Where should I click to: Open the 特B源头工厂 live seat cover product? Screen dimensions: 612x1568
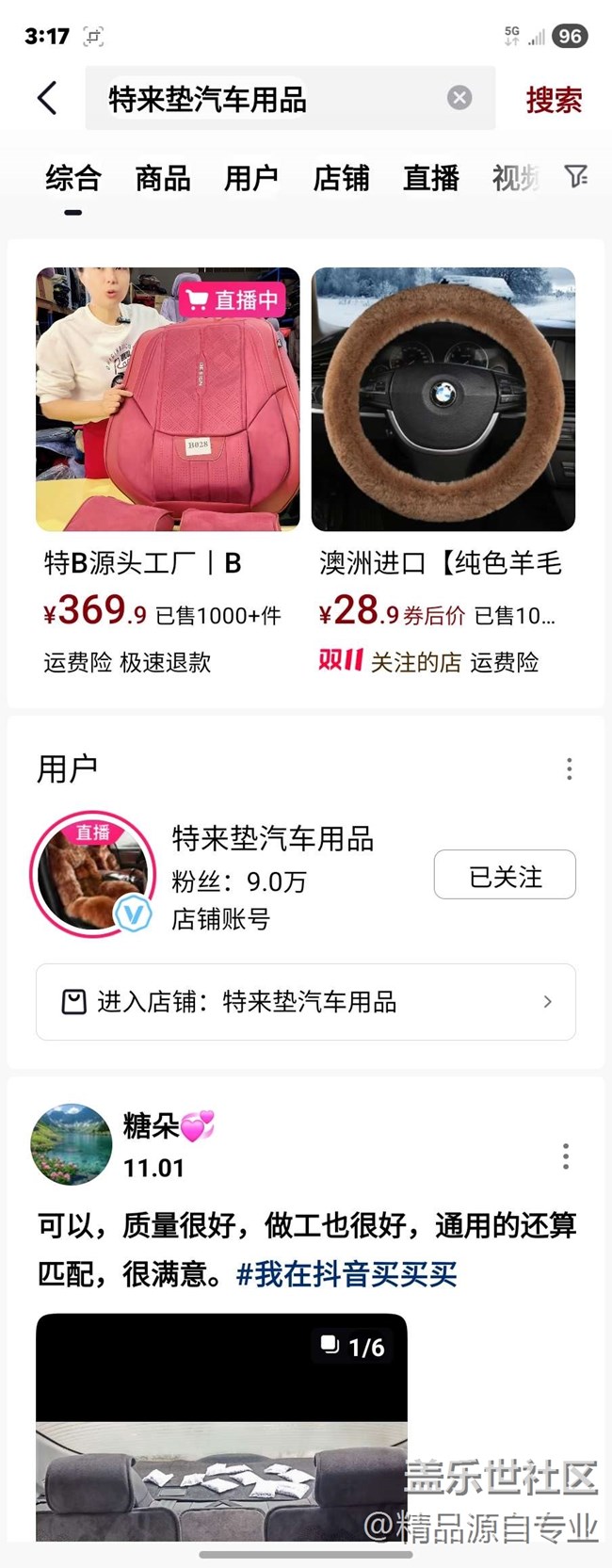pyautogui.click(x=168, y=399)
